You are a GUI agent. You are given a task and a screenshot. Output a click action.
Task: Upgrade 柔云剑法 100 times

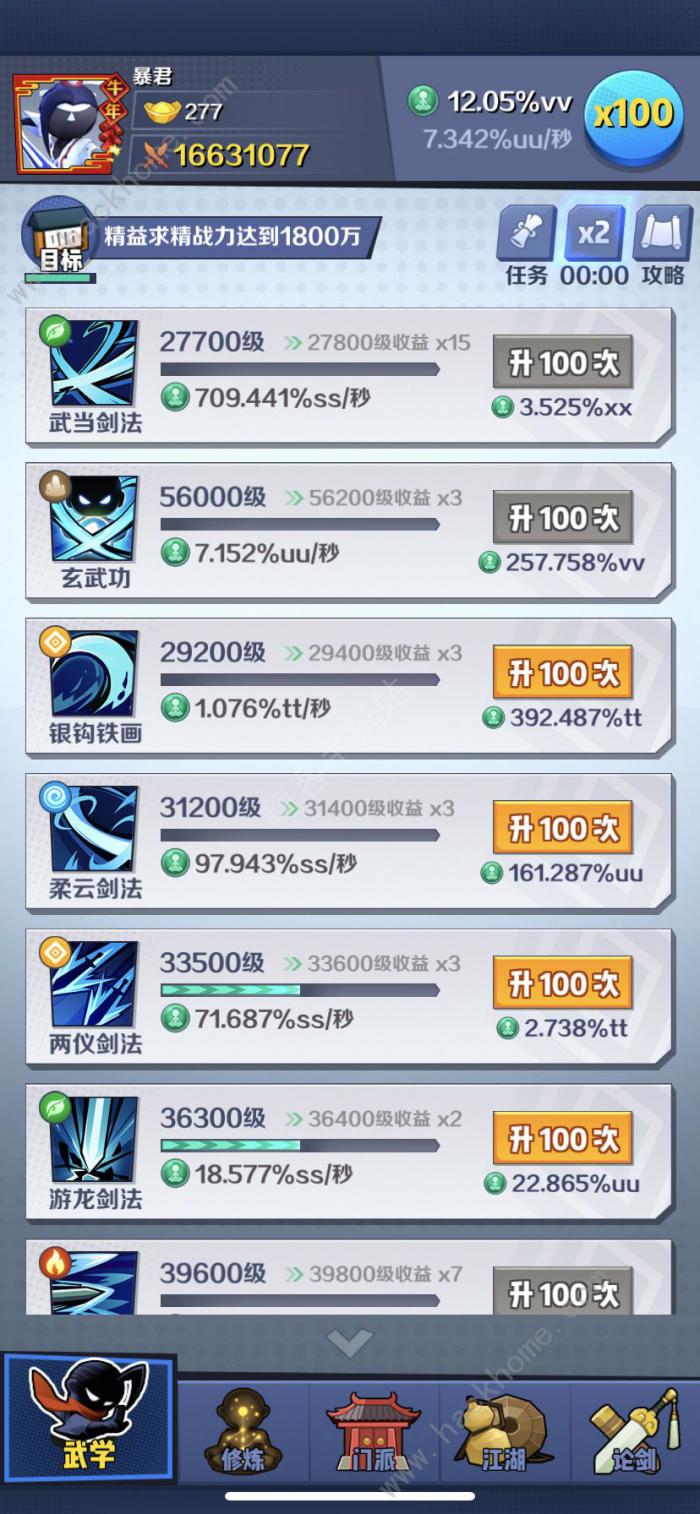click(x=563, y=828)
